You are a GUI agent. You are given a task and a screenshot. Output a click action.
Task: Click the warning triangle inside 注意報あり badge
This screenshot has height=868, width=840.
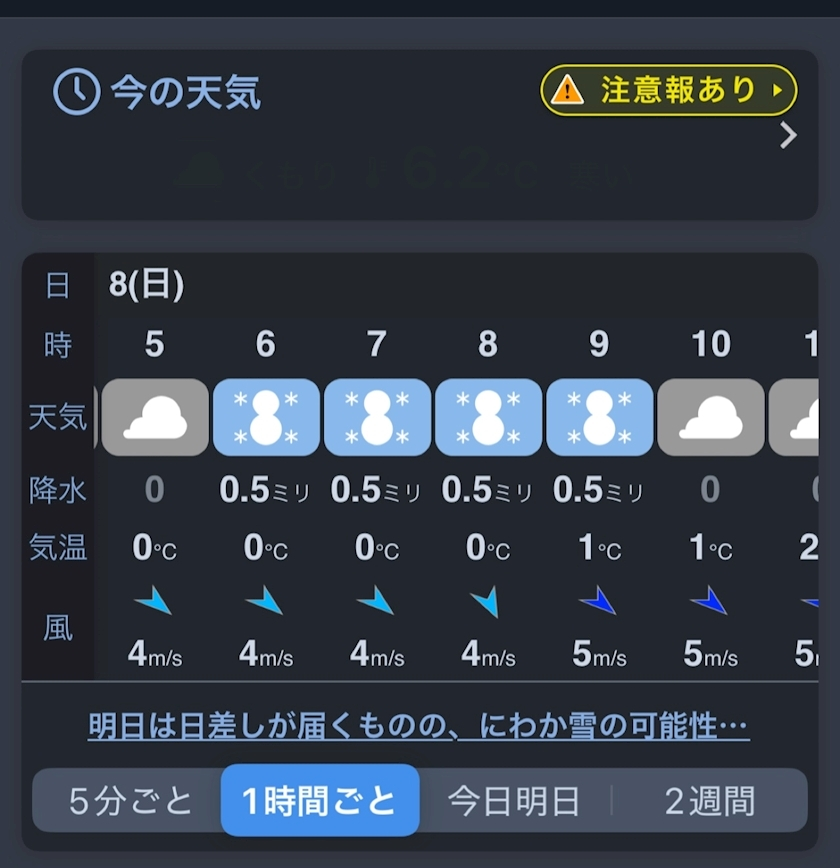(x=566, y=89)
